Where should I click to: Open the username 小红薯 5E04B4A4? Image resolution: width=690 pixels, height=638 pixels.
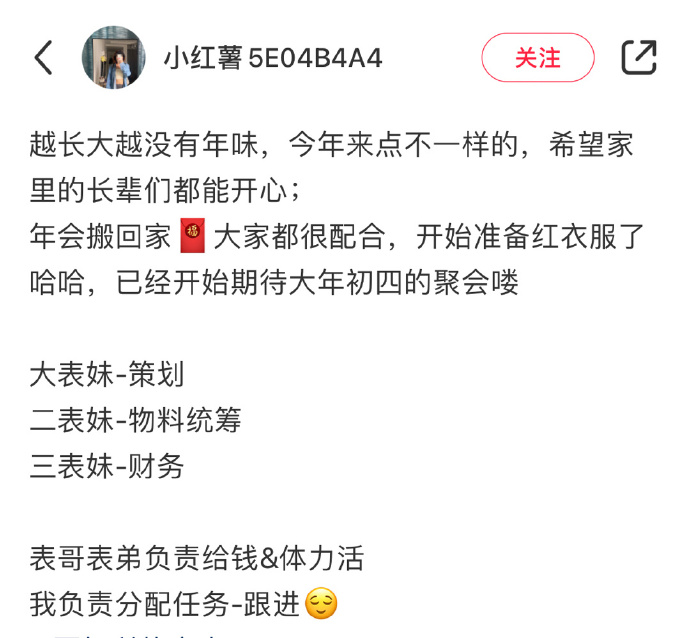tap(273, 58)
